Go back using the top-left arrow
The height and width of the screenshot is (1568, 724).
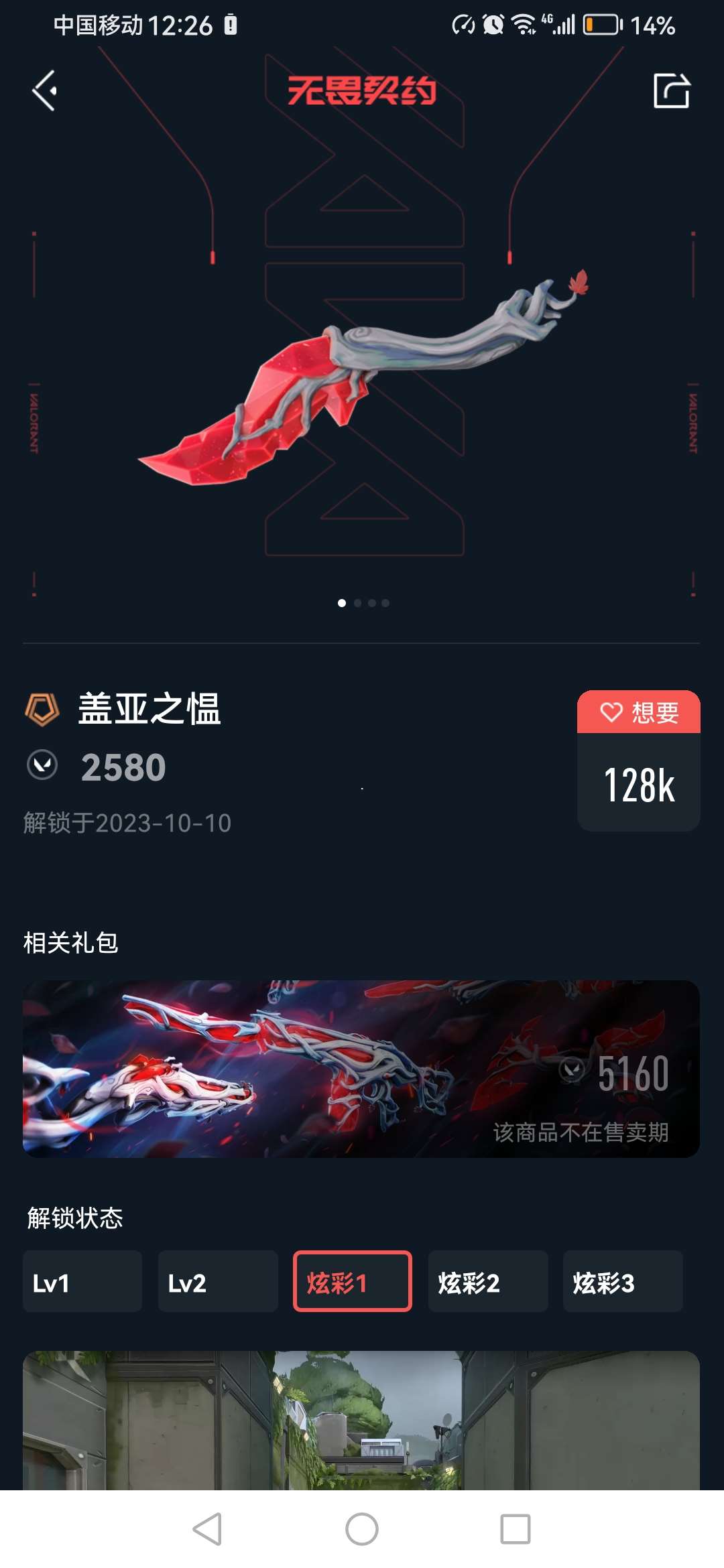(45, 90)
